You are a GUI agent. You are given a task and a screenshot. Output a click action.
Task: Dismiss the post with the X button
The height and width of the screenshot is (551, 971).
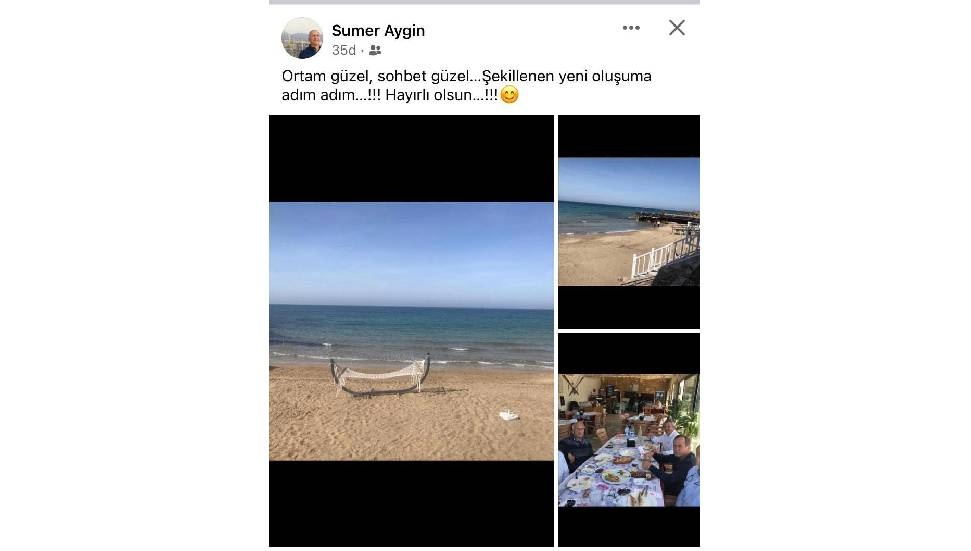tap(677, 28)
